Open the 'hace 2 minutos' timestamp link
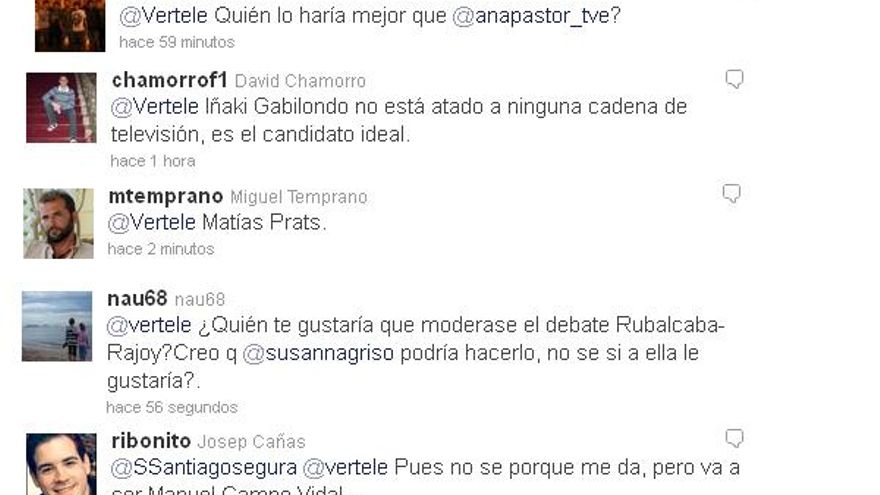This screenshot has width=880, height=495. pos(161,249)
